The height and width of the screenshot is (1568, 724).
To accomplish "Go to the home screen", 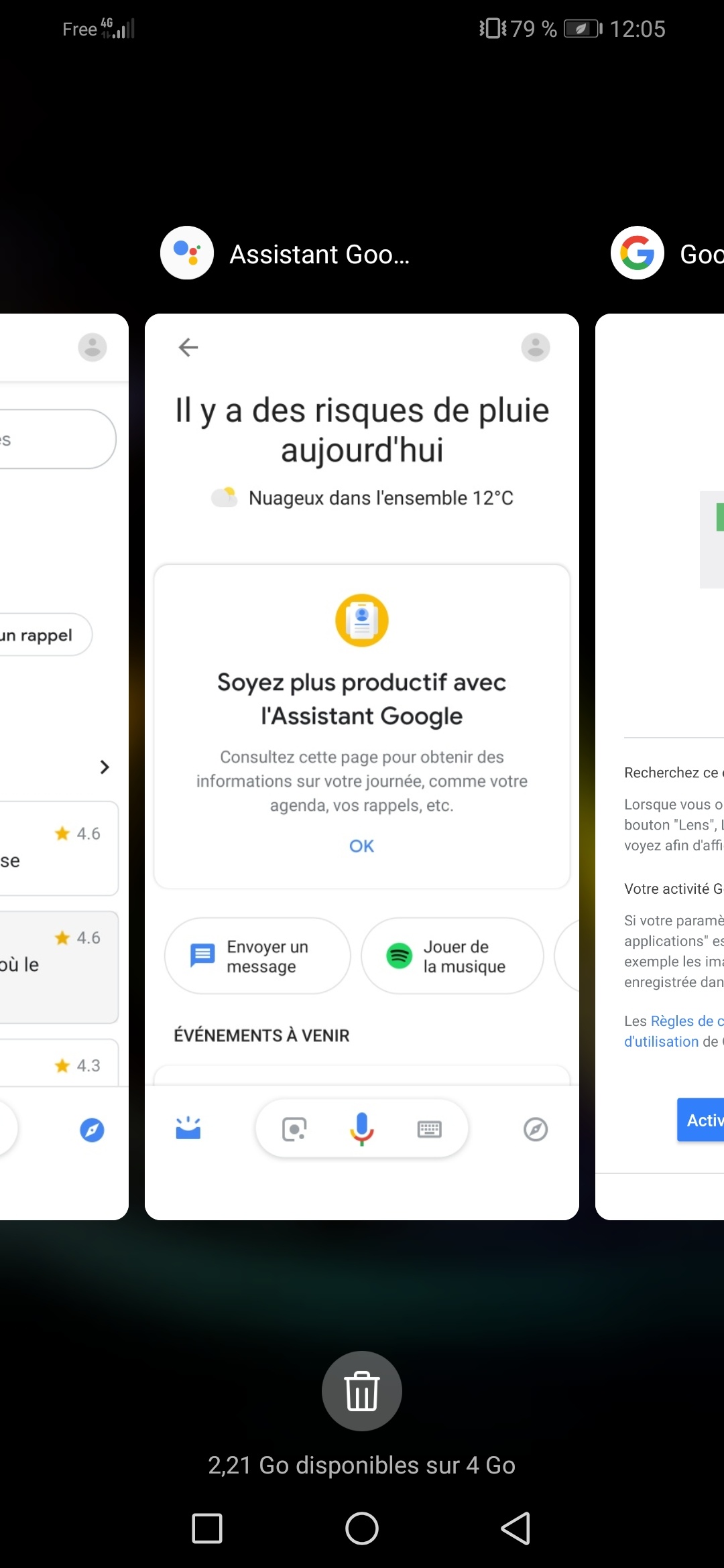I will pyautogui.click(x=362, y=1528).
